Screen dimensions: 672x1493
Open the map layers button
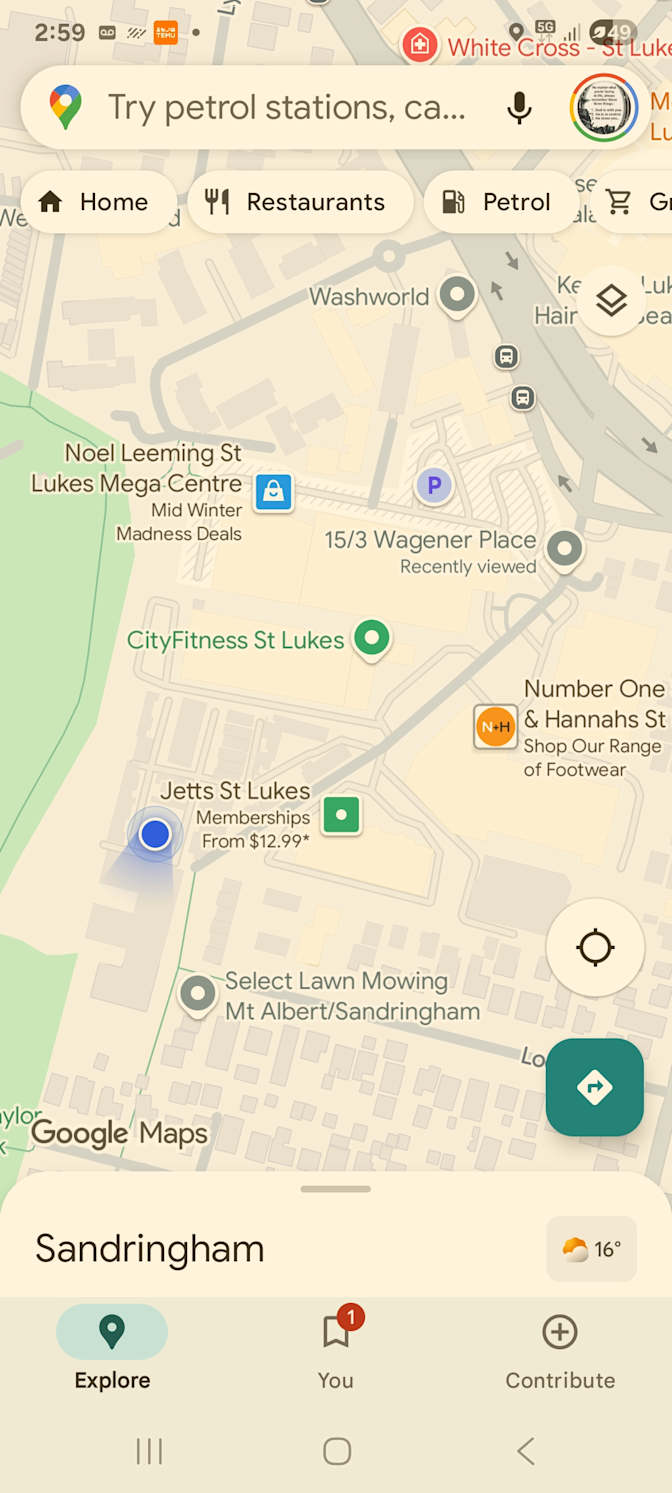click(x=611, y=301)
